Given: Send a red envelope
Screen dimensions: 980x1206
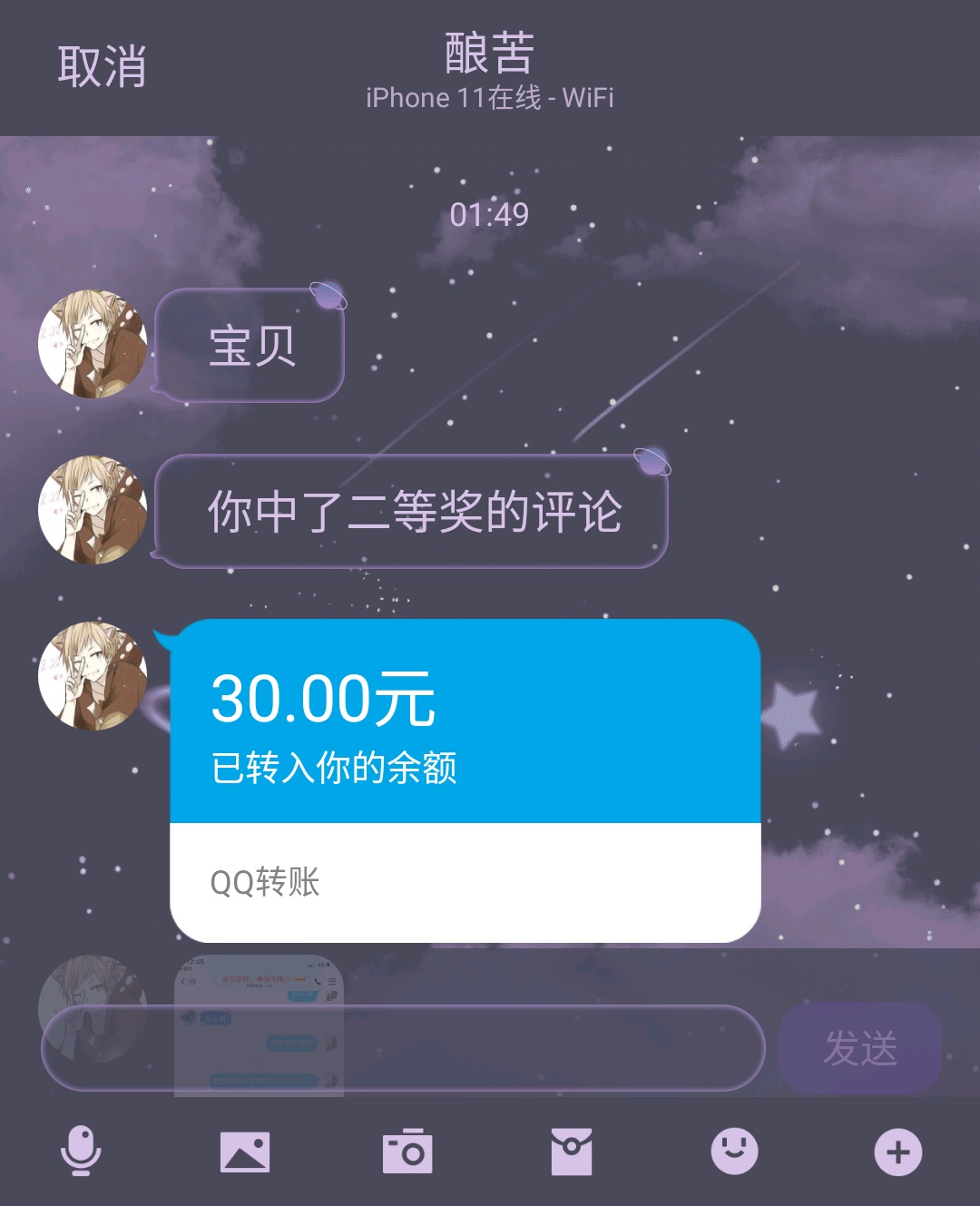Looking at the screenshot, I should click(572, 1152).
